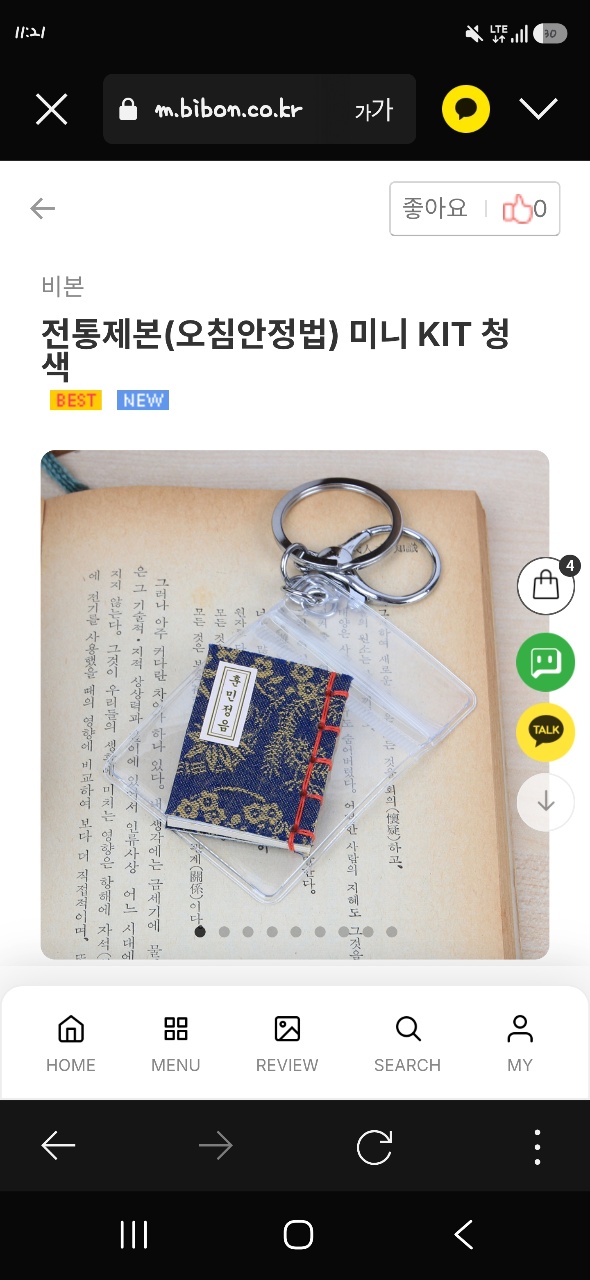
Task: Open the green chat support button
Action: pos(546,662)
